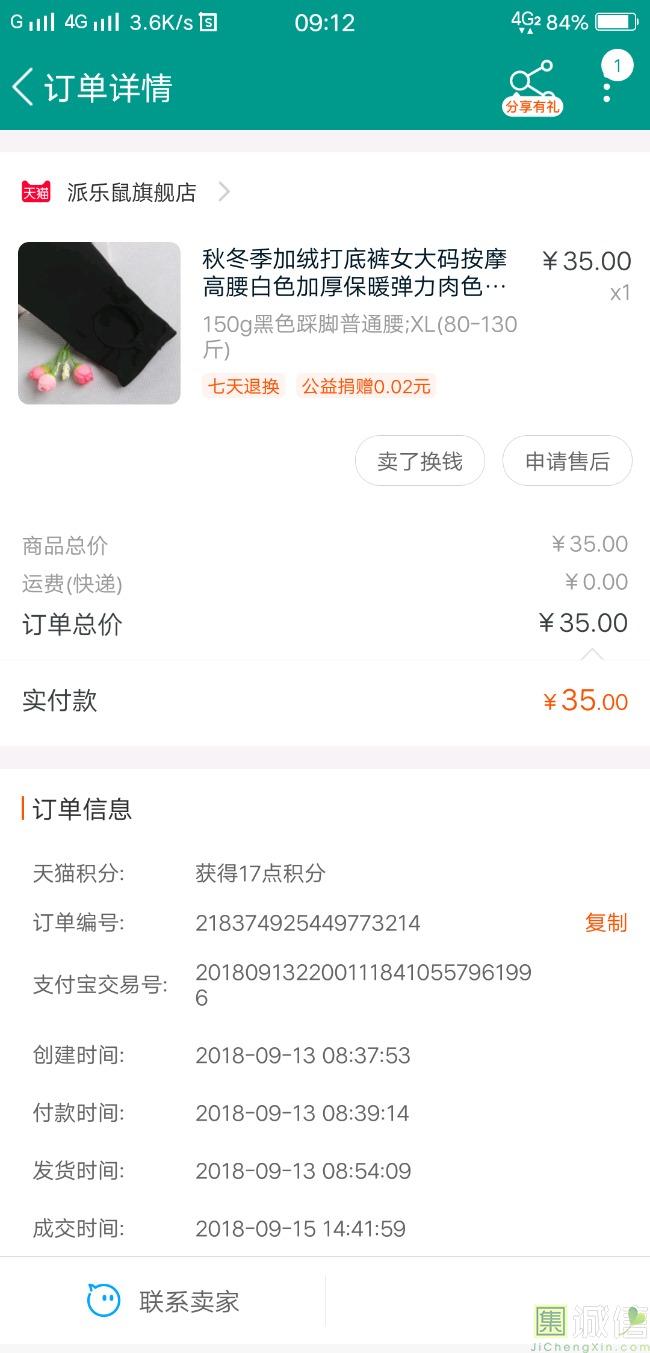
Task: Tap the 卖了换钱 button
Action: 420,461
